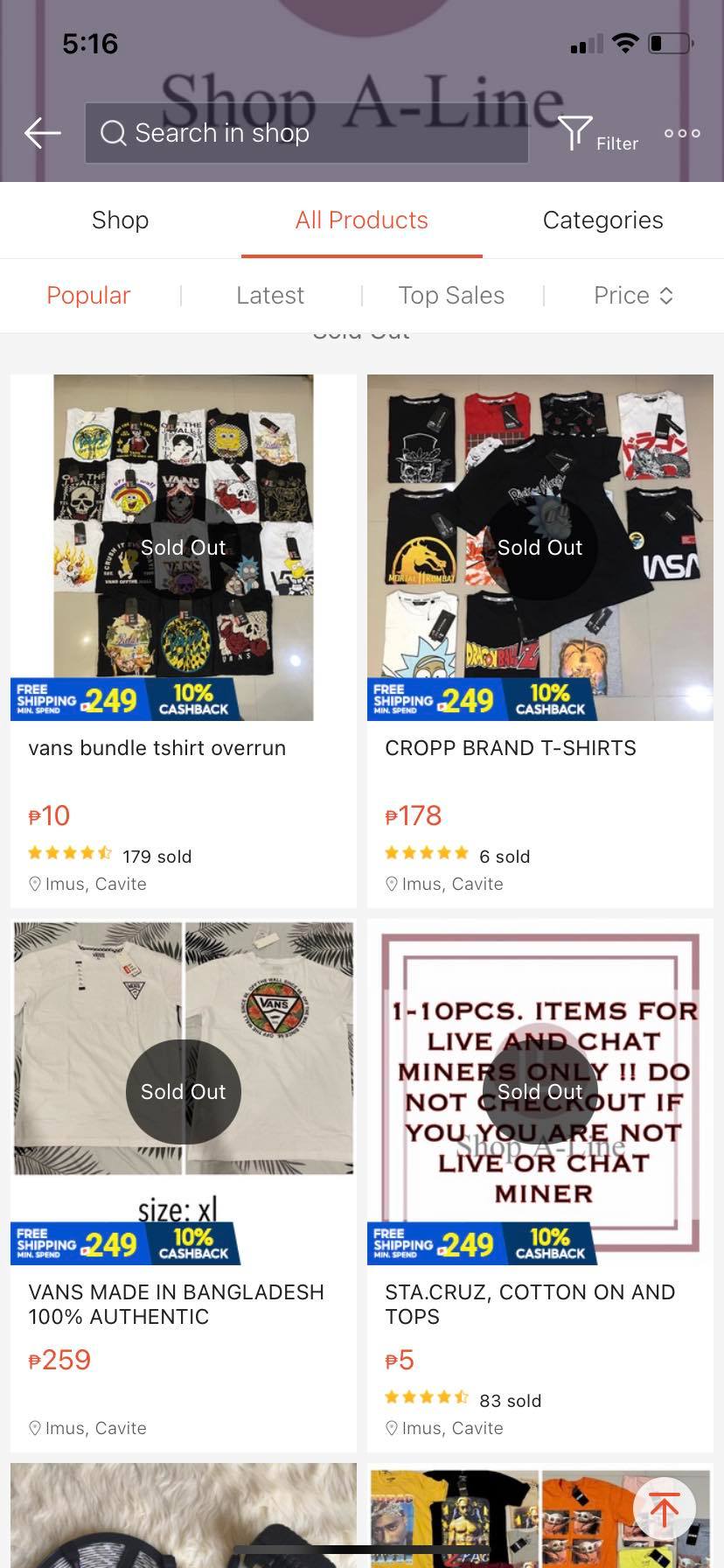Switch to the Shop tab

point(120,220)
